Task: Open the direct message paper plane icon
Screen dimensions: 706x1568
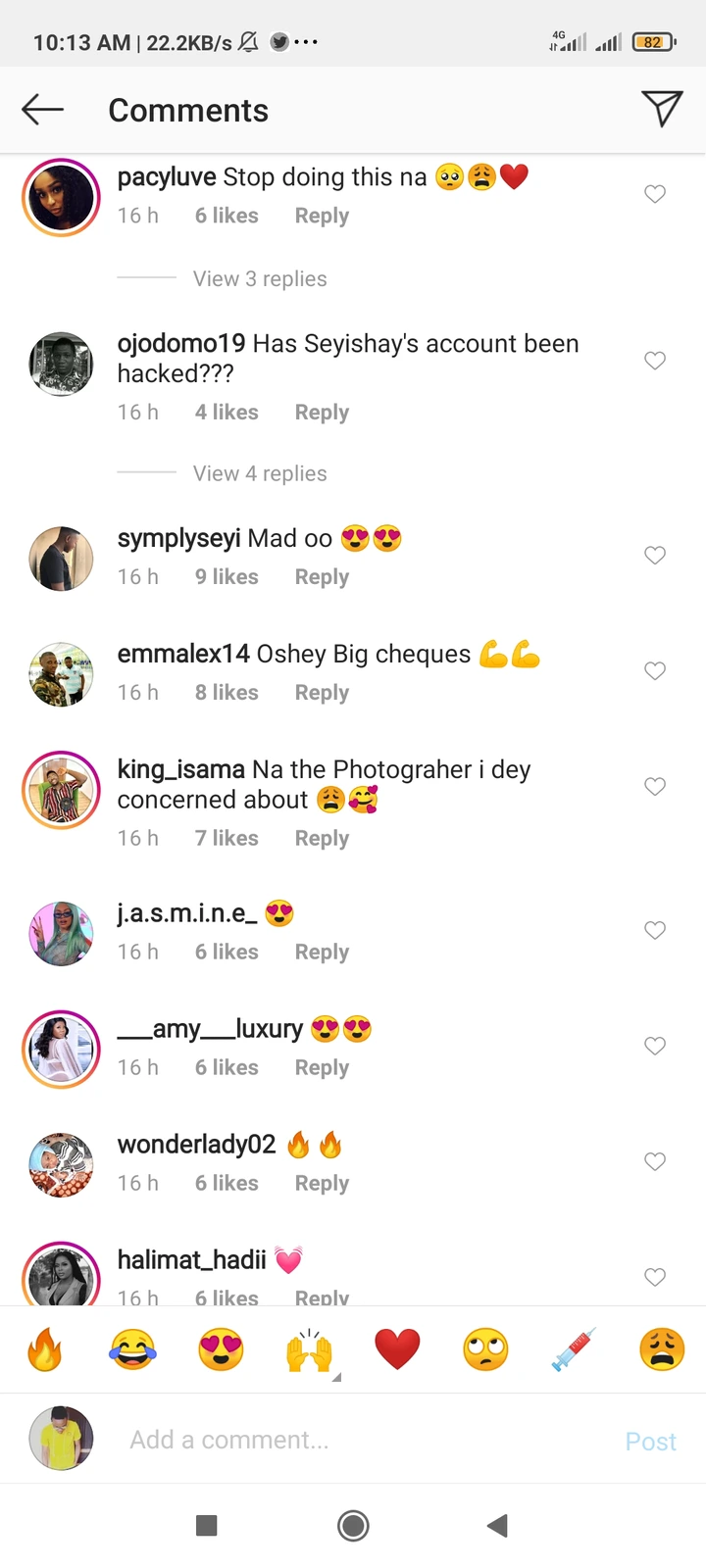Action: point(662,109)
